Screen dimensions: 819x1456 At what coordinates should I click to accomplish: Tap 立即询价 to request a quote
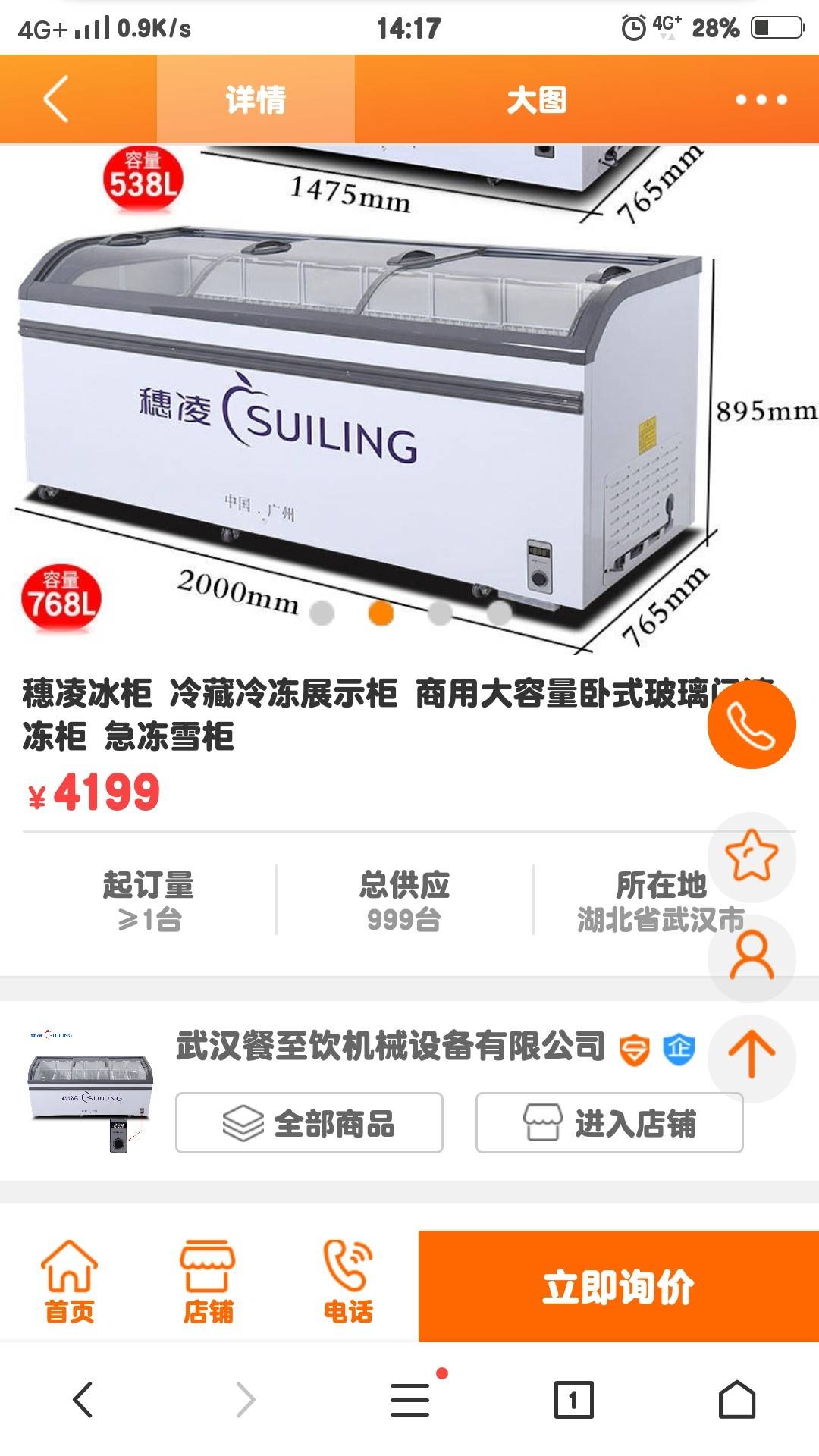(x=618, y=1287)
